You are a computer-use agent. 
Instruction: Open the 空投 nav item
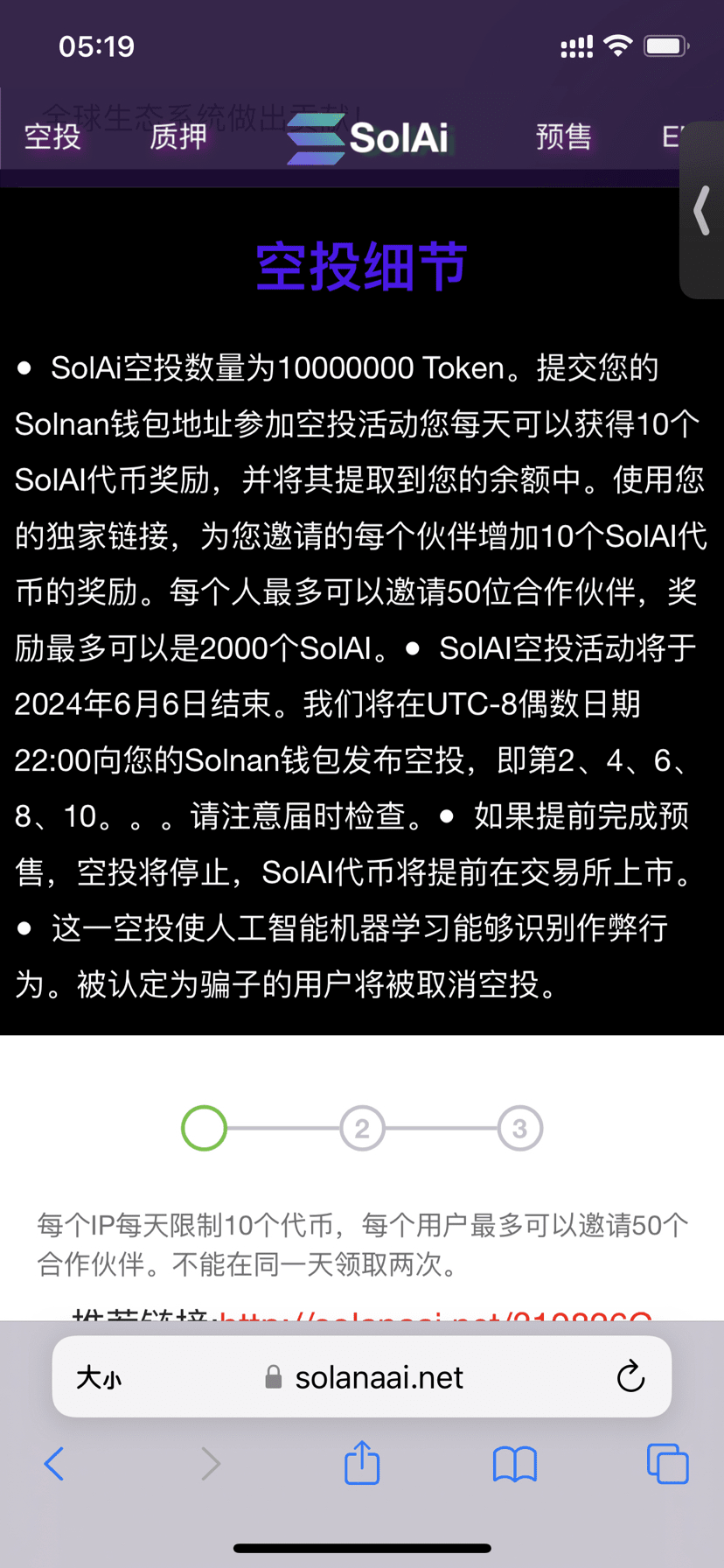point(52,136)
